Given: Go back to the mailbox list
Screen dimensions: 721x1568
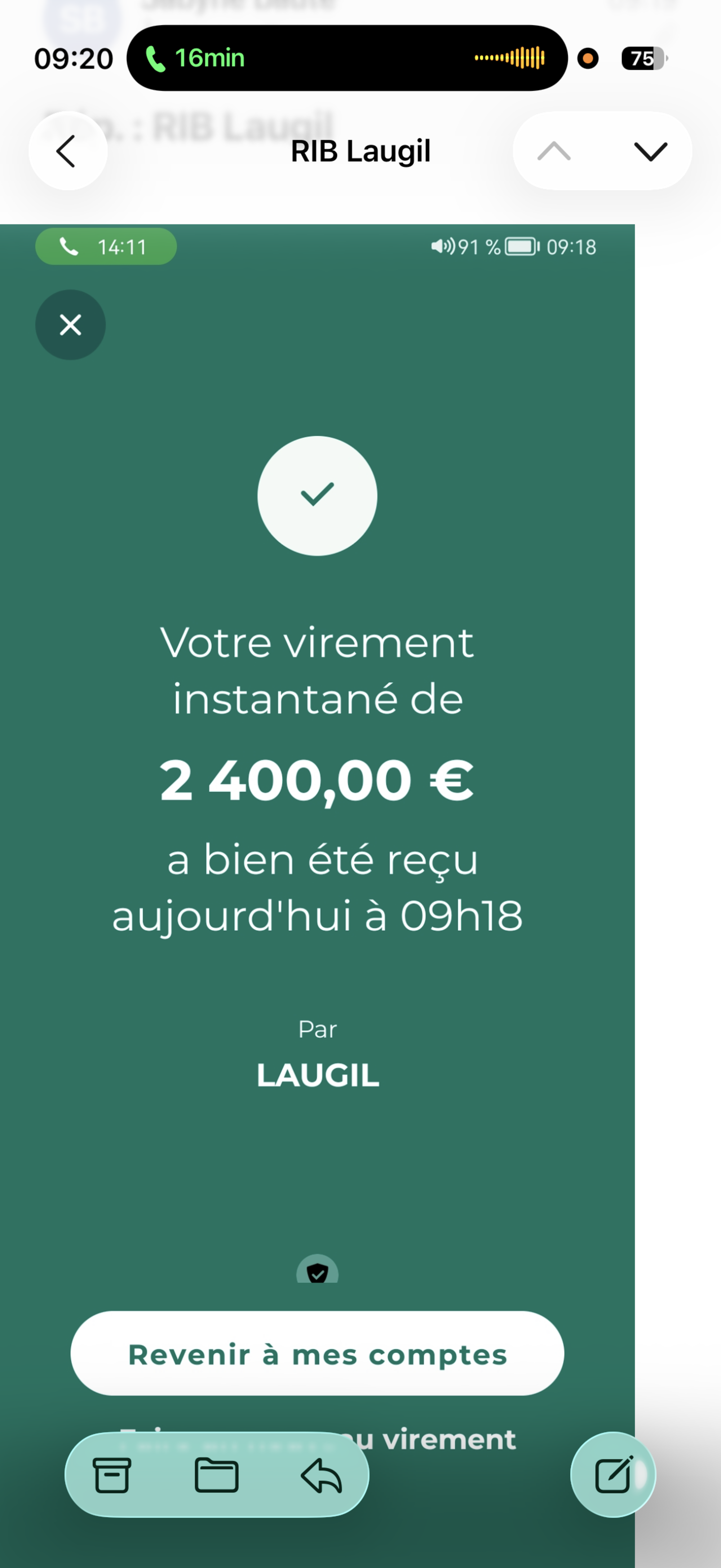Looking at the screenshot, I should (x=67, y=151).
